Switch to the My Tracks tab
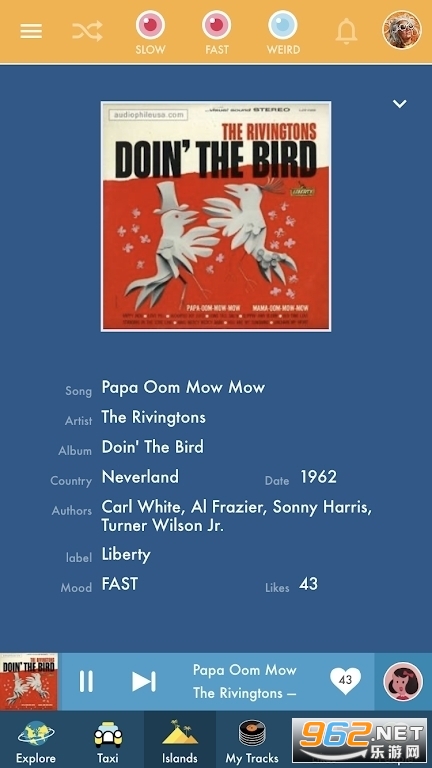Viewport: 432px width, 768px height. pyautogui.click(x=252, y=740)
